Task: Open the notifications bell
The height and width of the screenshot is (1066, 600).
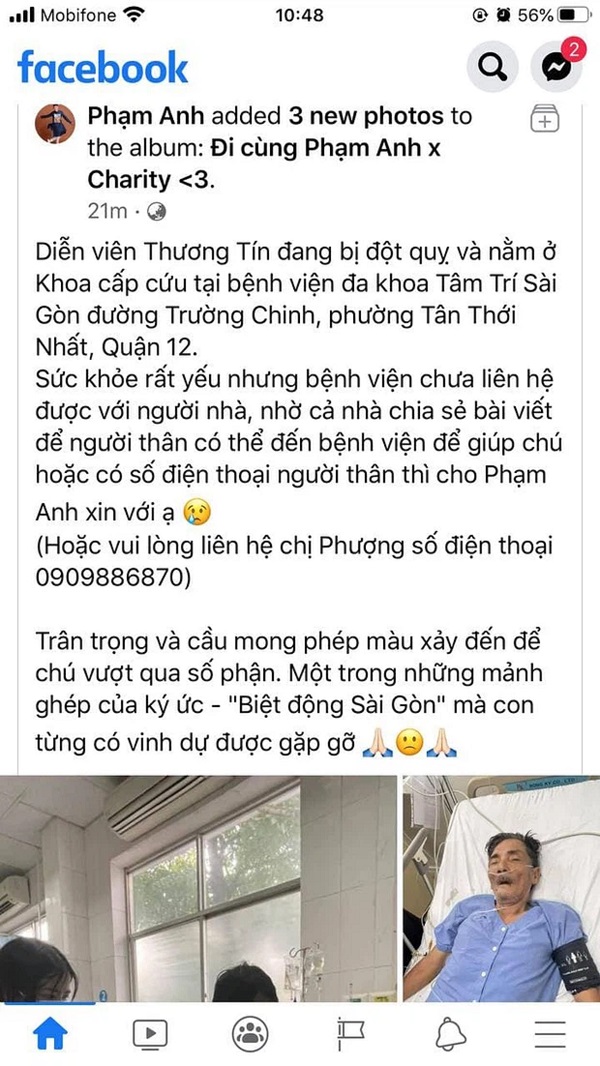Action: pos(450,1032)
